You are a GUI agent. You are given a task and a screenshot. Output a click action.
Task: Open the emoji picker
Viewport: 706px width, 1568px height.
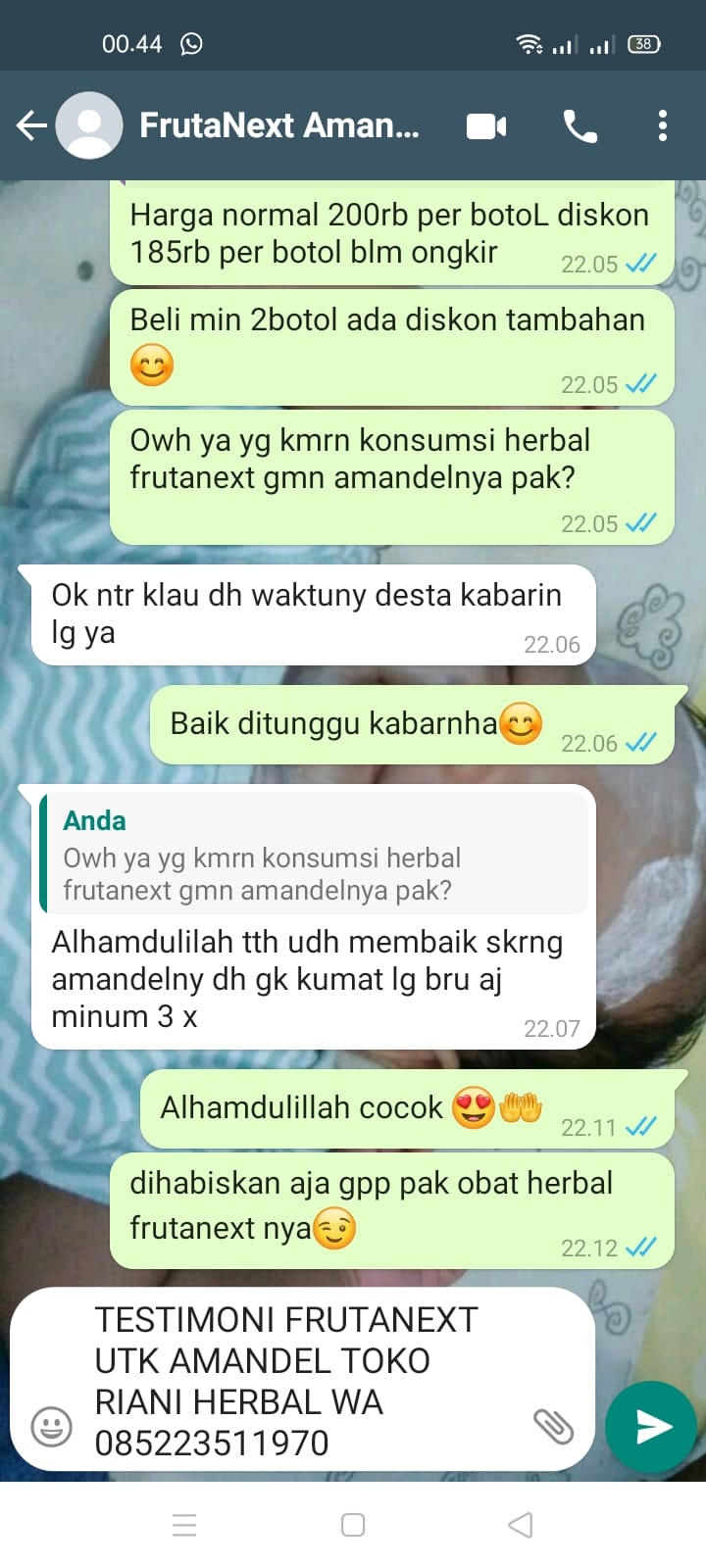click(x=51, y=1426)
